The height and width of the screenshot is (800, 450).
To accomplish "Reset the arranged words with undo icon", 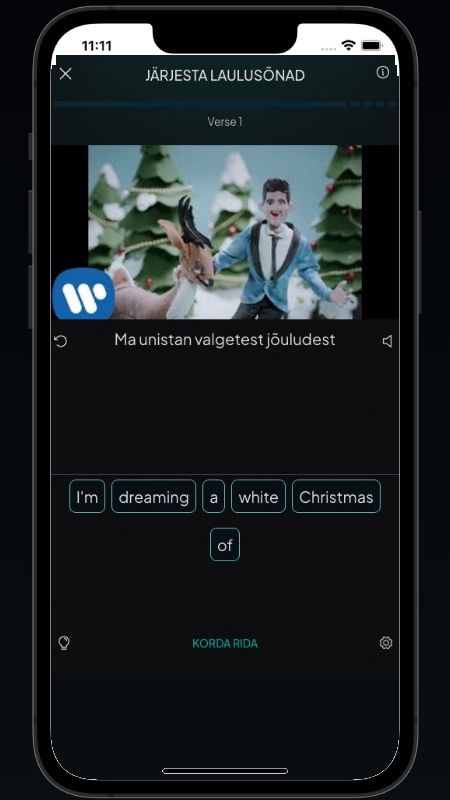I will coord(61,341).
